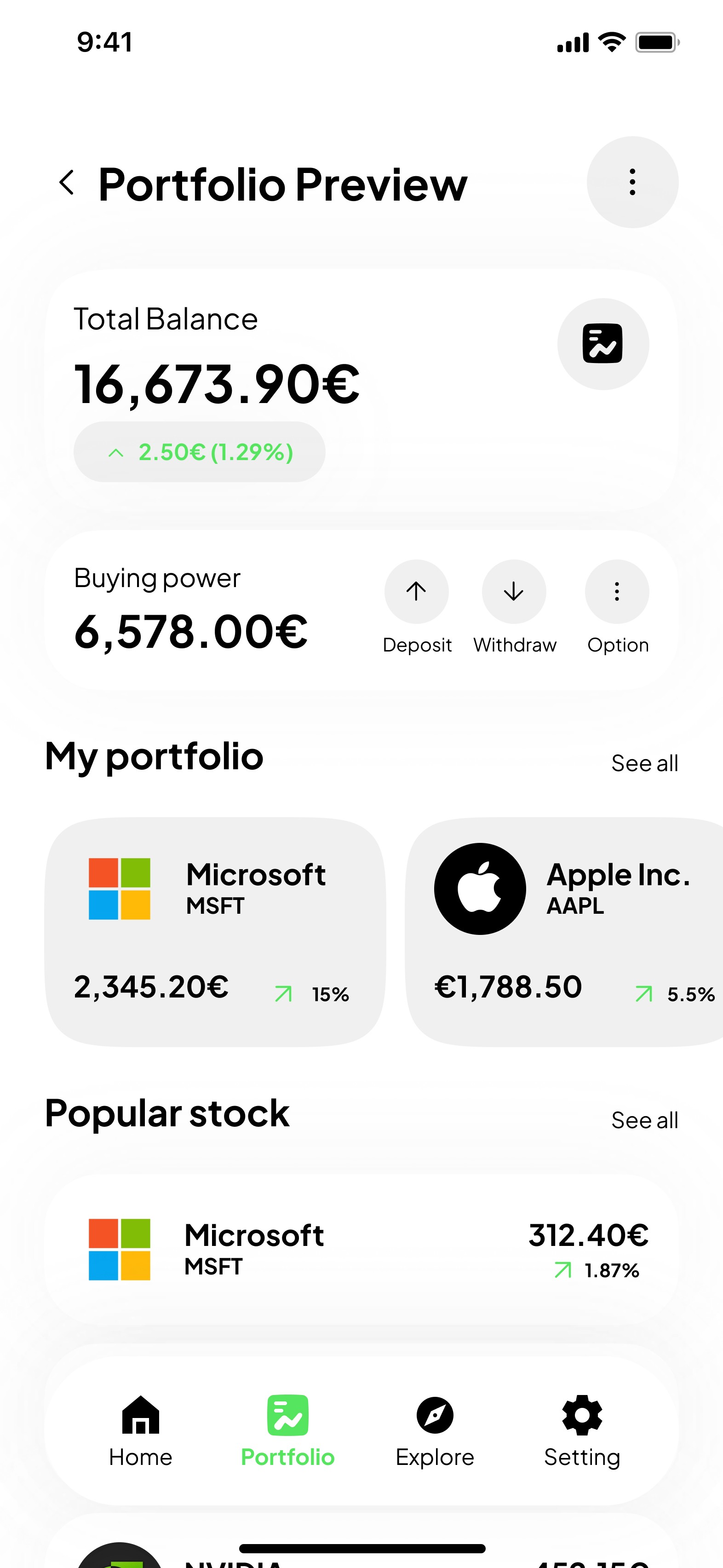Tap the 2.50€ (1.29%) gain chip
This screenshot has height=1568, width=723.
click(200, 452)
